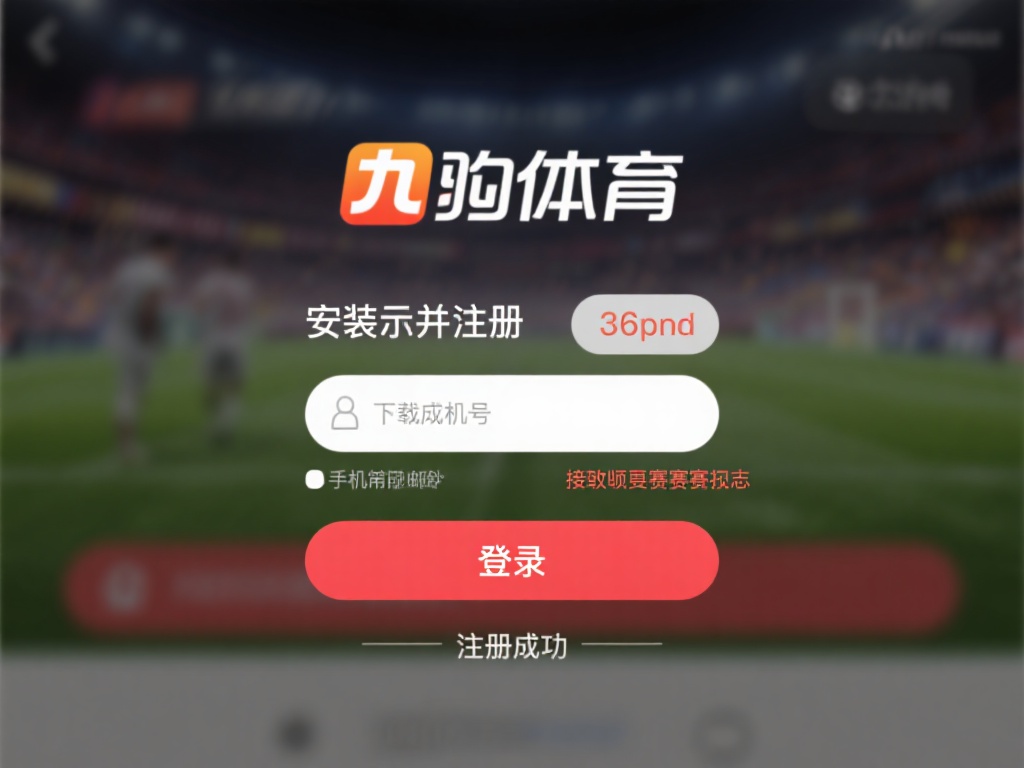Image resolution: width=1024 pixels, height=768 pixels.
Task: Tap the 下载成机号 input field
Action: (x=530, y=414)
